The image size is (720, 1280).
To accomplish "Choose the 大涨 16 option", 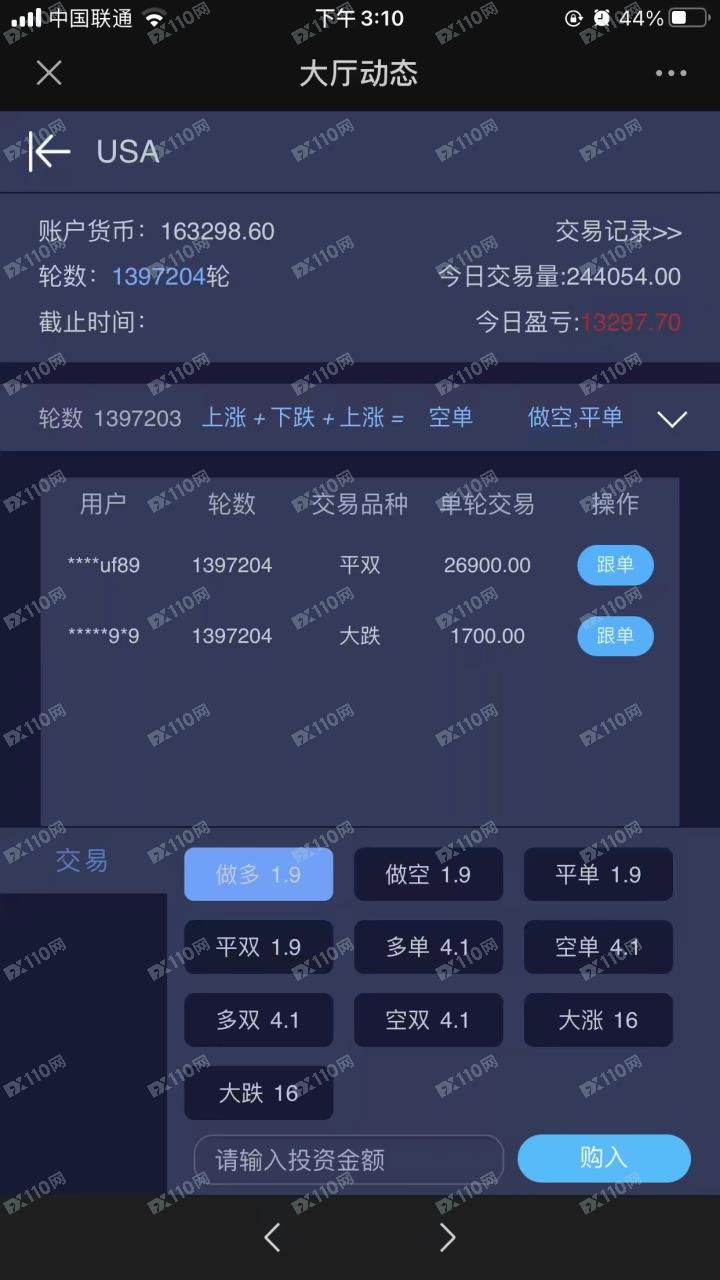I will coord(598,1020).
